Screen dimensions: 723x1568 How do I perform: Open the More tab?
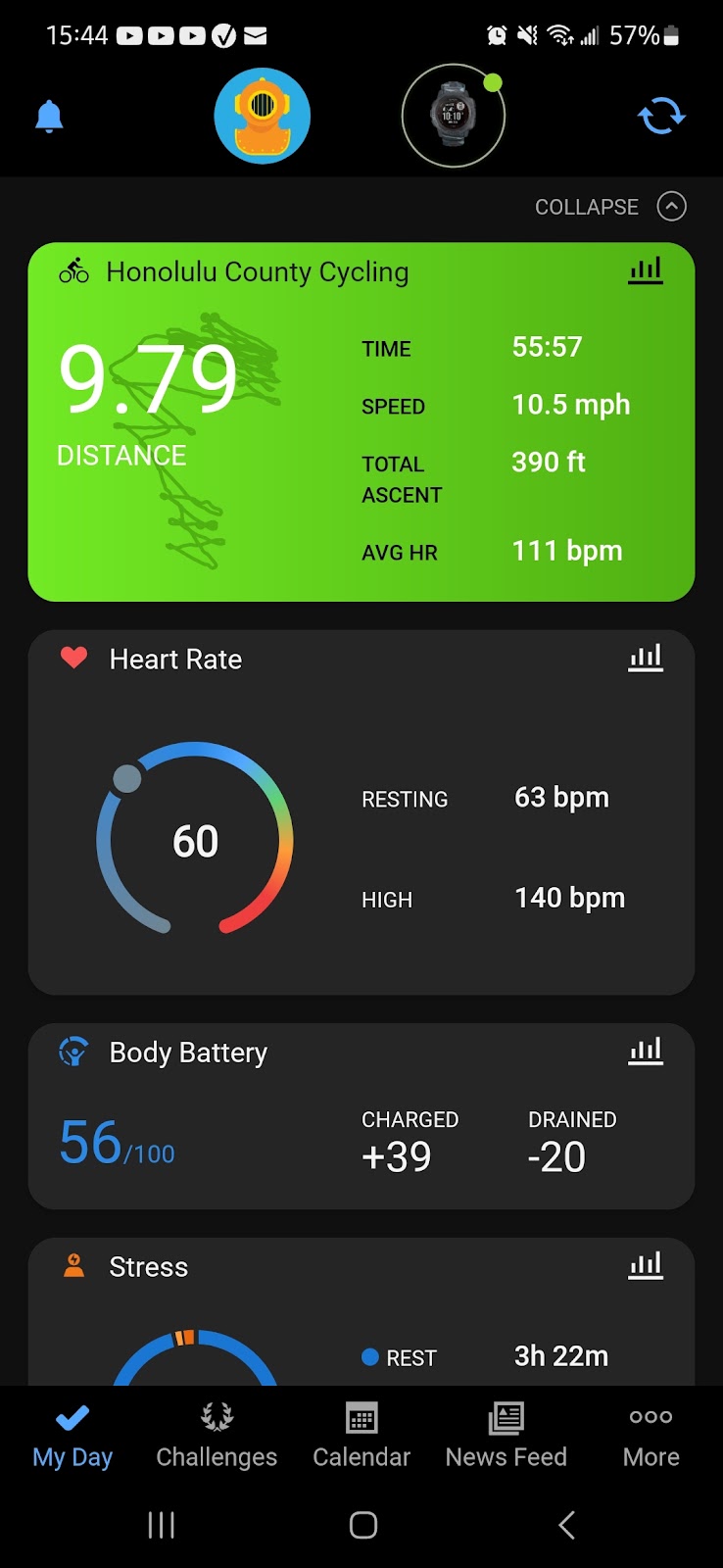click(x=651, y=1436)
